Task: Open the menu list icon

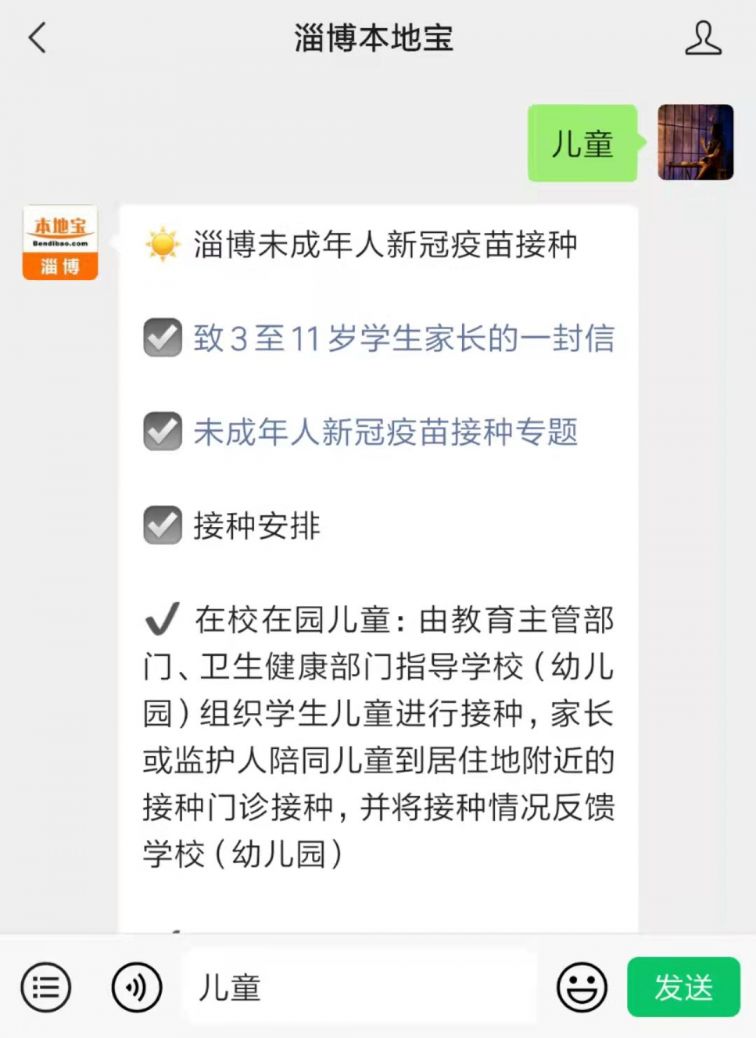Action: (46, 988)
